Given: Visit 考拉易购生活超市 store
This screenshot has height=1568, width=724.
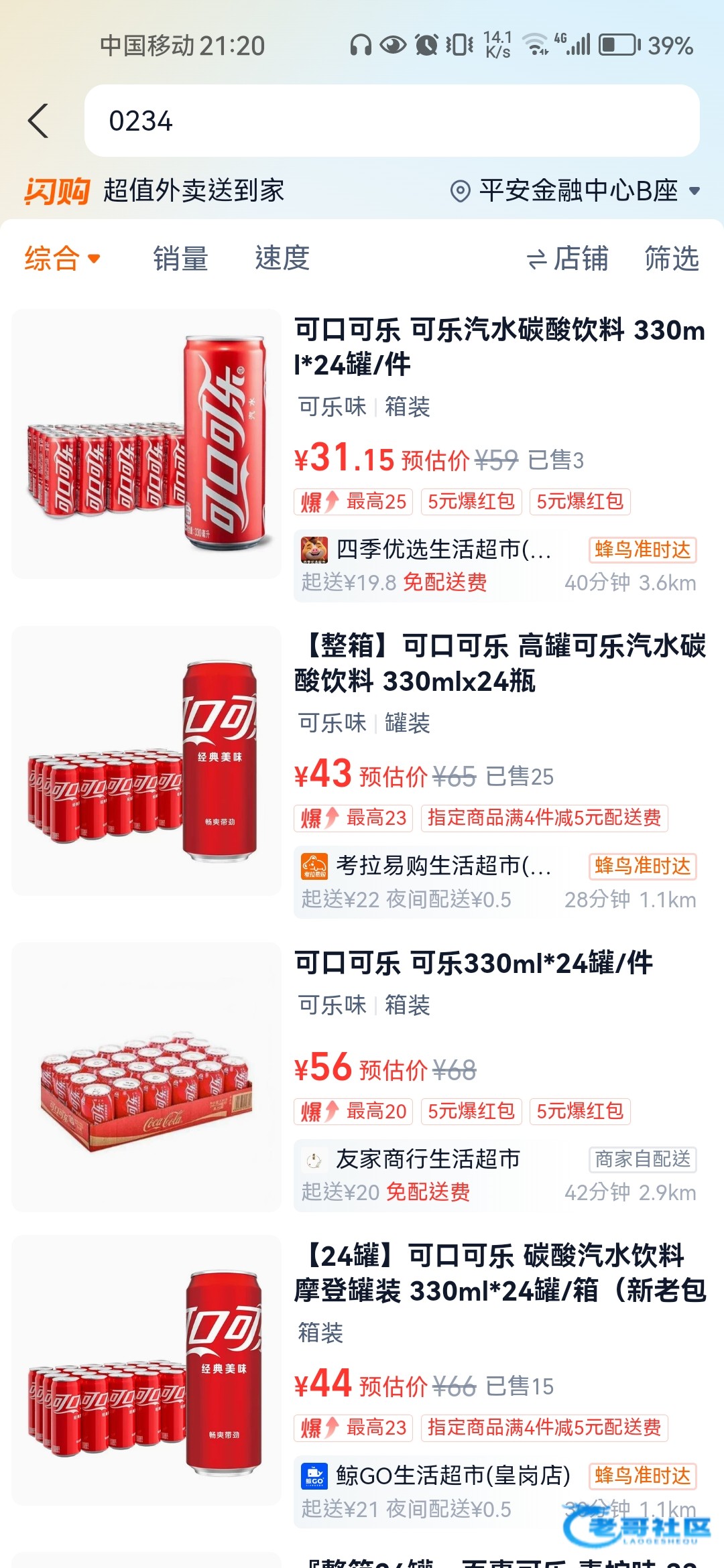Looking at the screenshot, I should pyautogui.click(x=442, y=866).
